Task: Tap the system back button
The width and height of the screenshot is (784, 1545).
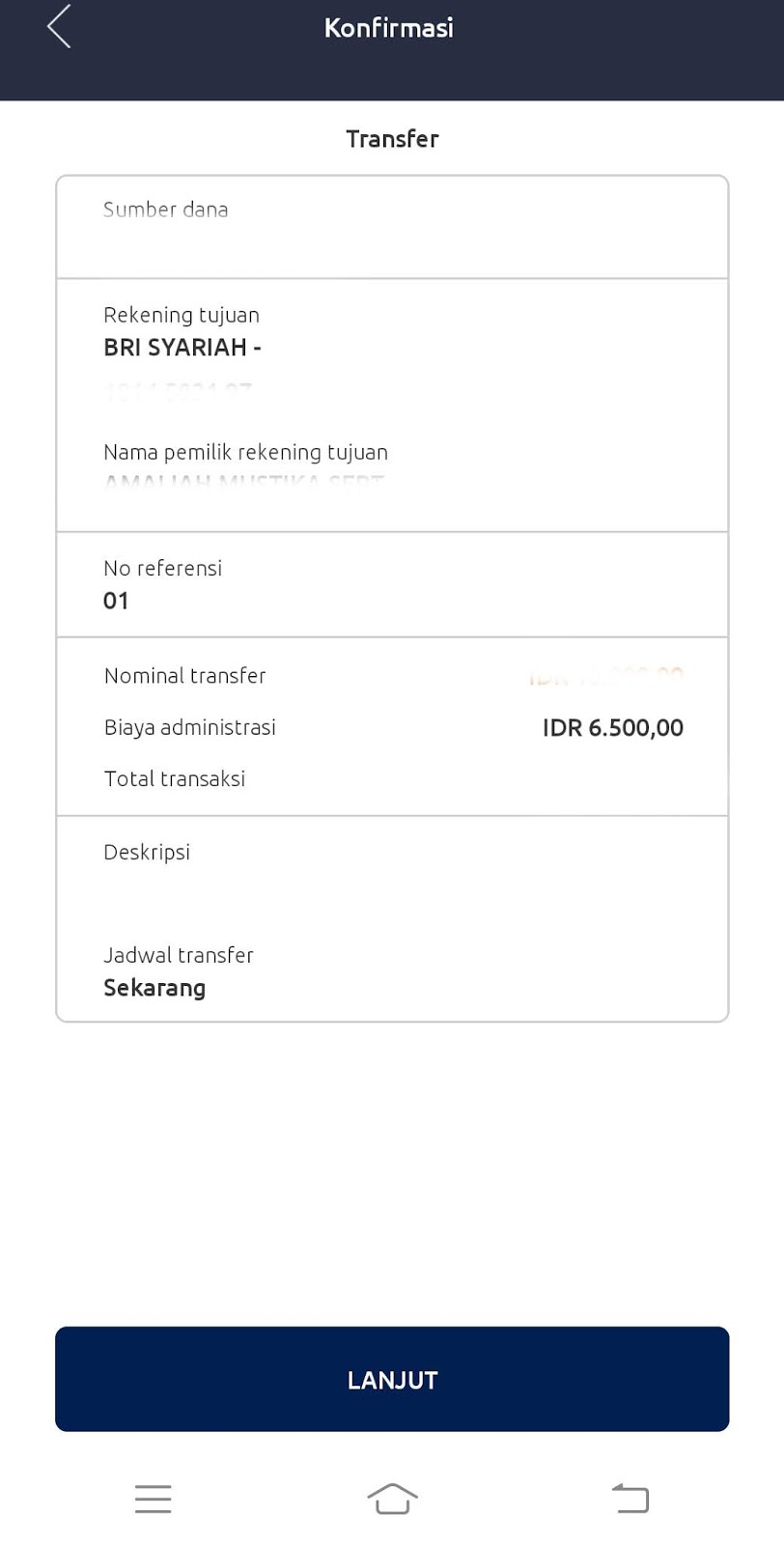Action: (630, 1499)
